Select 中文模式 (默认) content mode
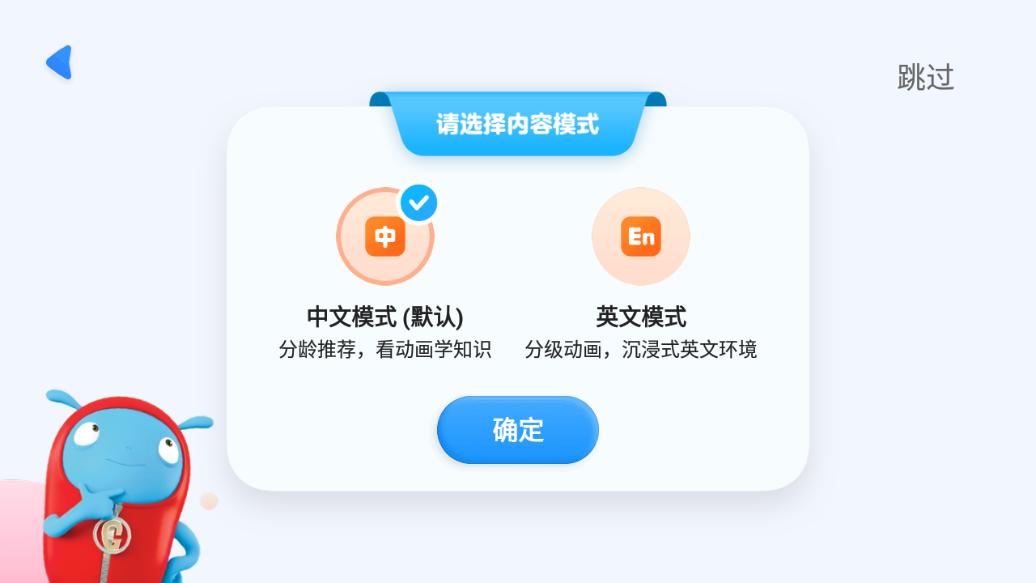This screenshot has height=583, width=1036. (385, 237)
